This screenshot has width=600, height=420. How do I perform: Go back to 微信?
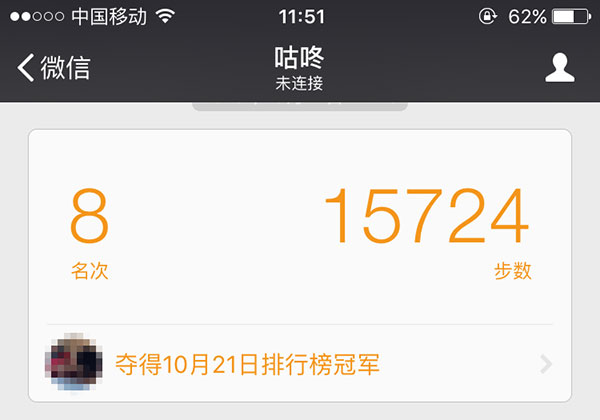(x=54, y=68)
